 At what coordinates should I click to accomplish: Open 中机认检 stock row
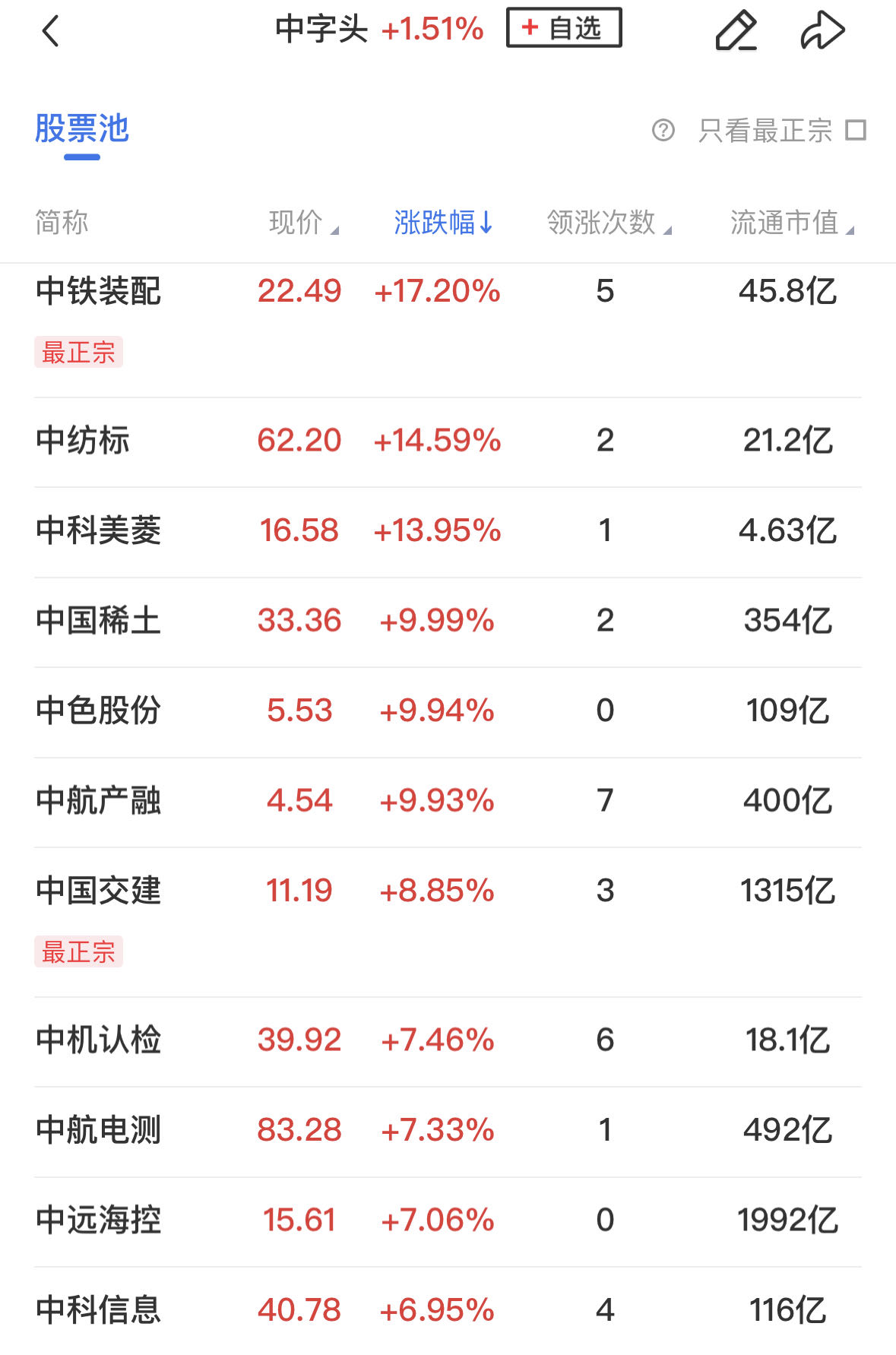(99, 1040)
